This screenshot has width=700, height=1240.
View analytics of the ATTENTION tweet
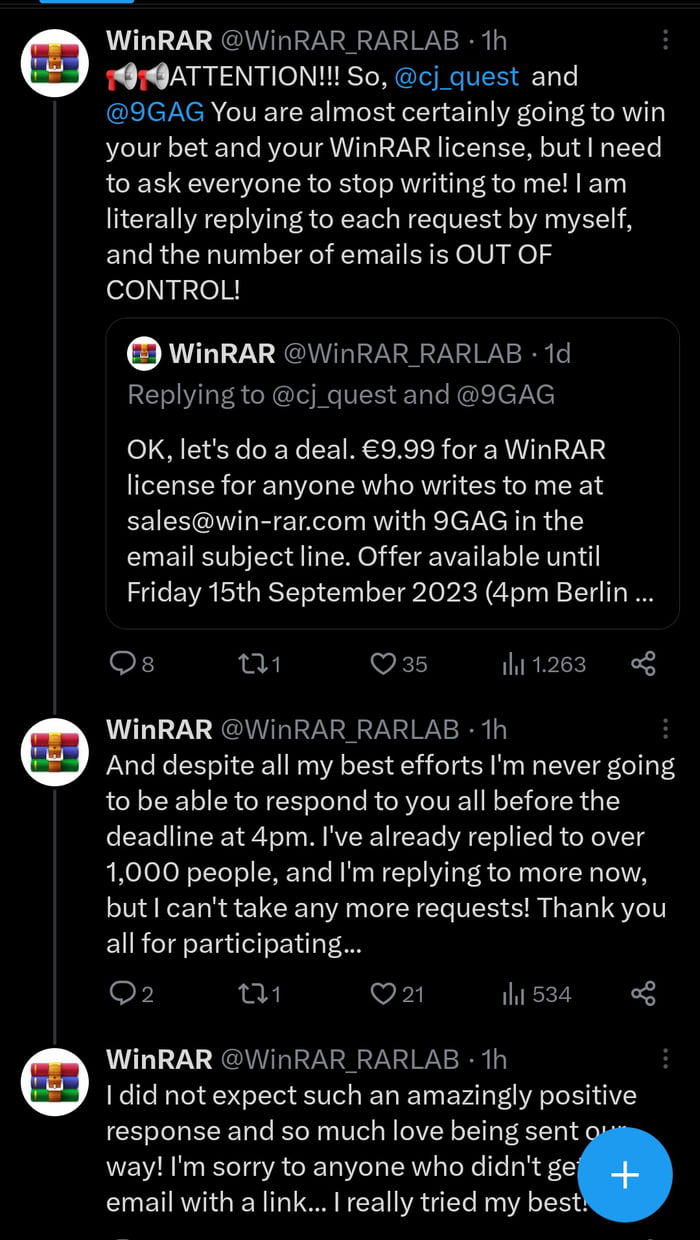[543, 664]
